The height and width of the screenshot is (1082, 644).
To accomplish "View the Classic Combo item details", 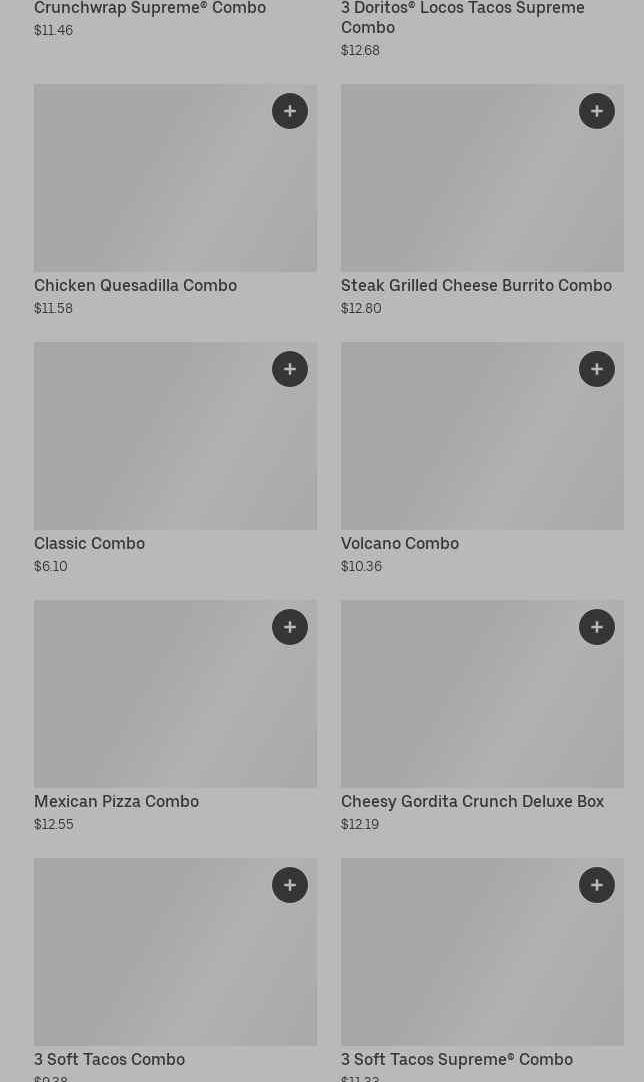I will point(175,458).
